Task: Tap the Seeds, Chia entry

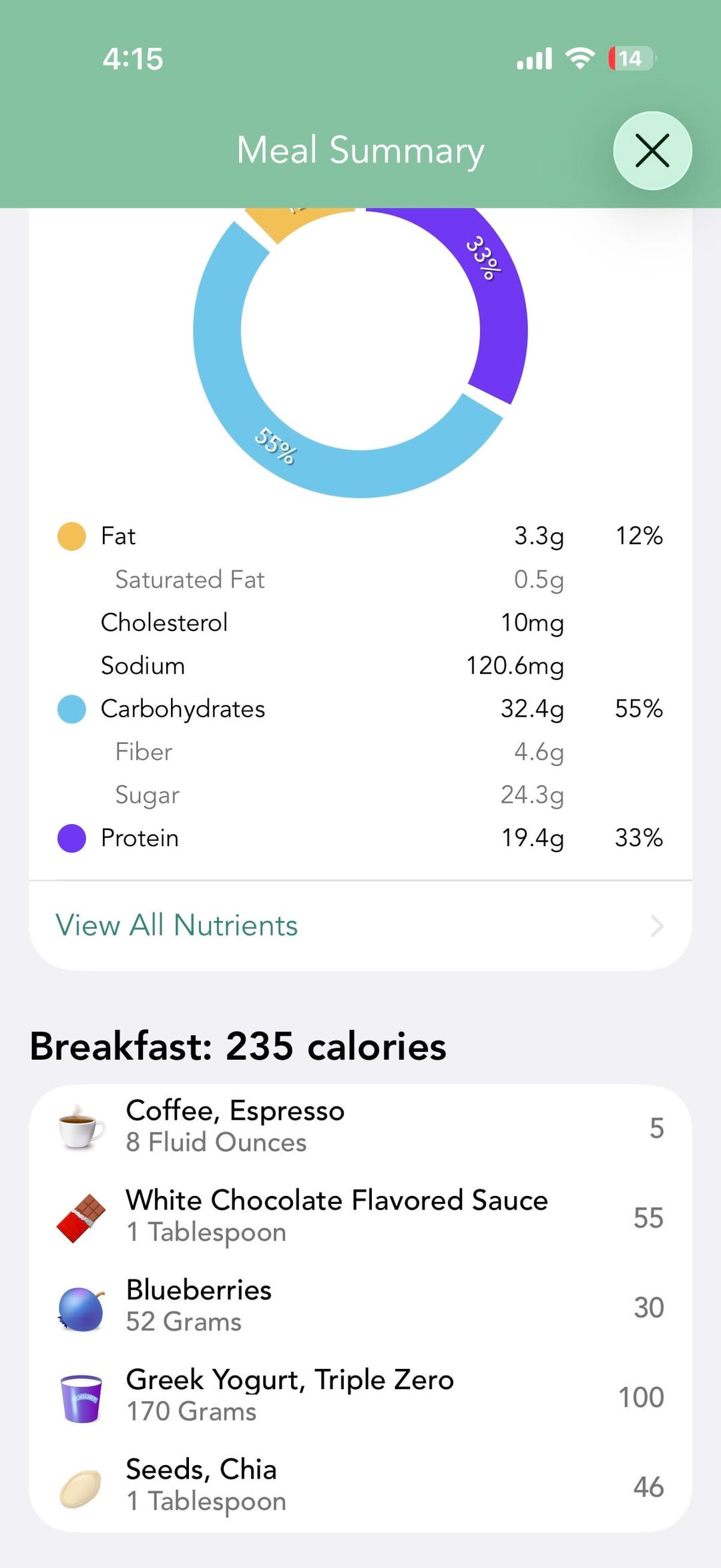Action: pyautogui.click(x=360, y=1486)
